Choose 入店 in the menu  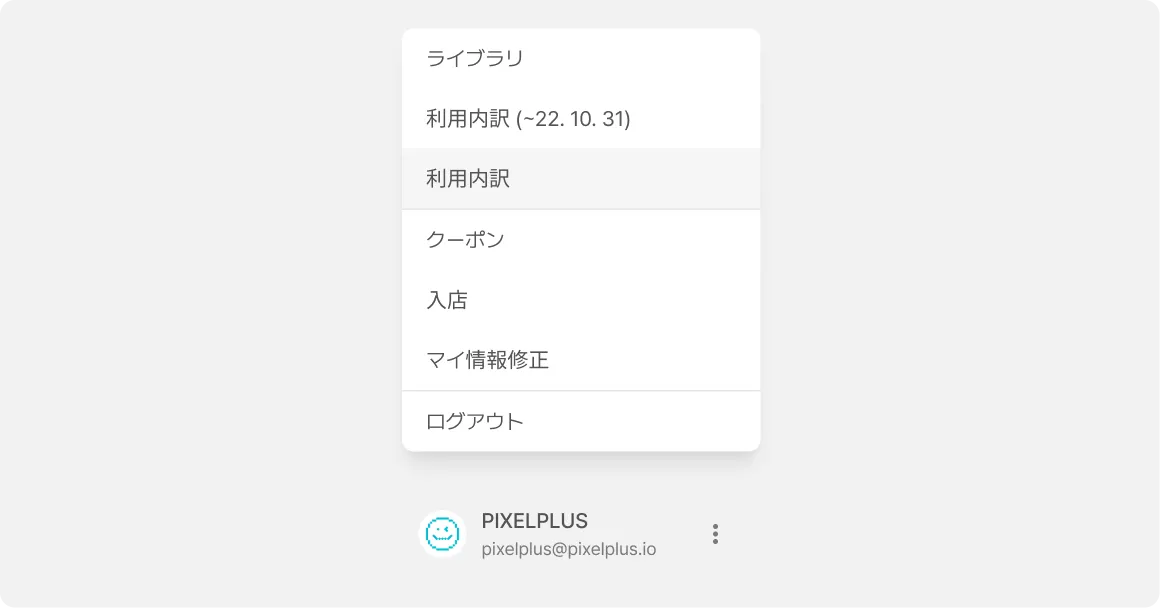[x=447, y=300]
